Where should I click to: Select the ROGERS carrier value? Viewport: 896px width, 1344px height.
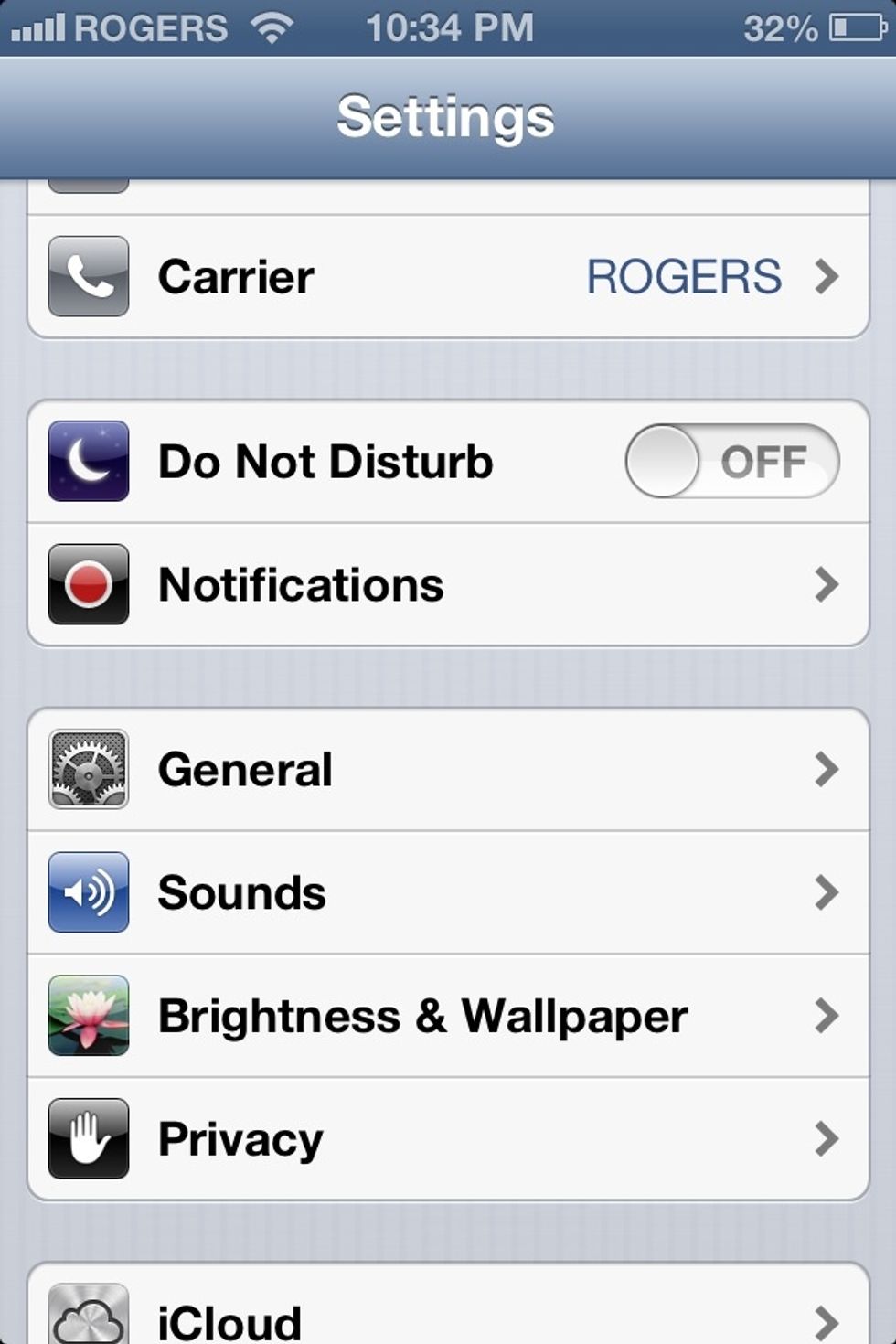[684, 277]
